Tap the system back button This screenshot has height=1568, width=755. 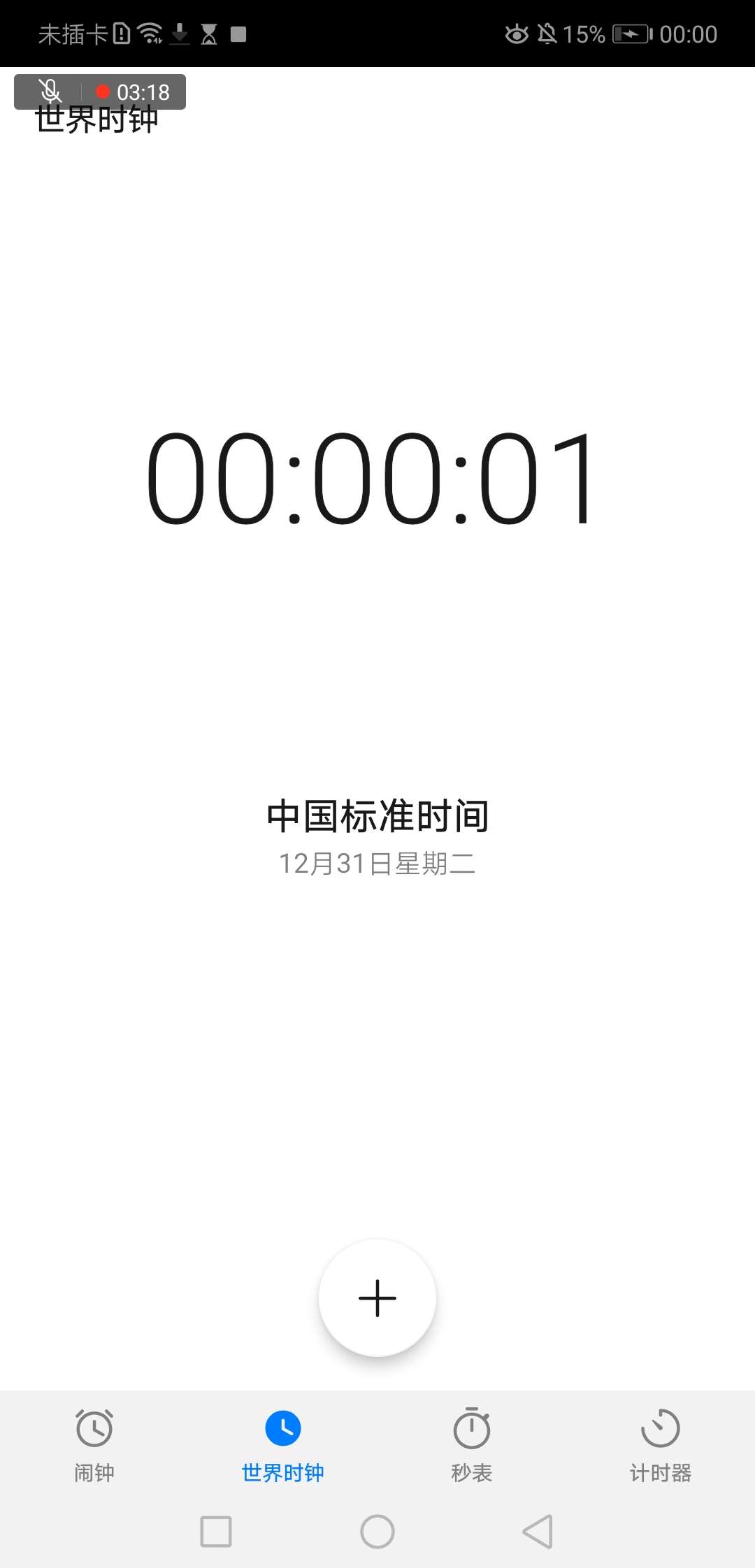(538, 1532)
